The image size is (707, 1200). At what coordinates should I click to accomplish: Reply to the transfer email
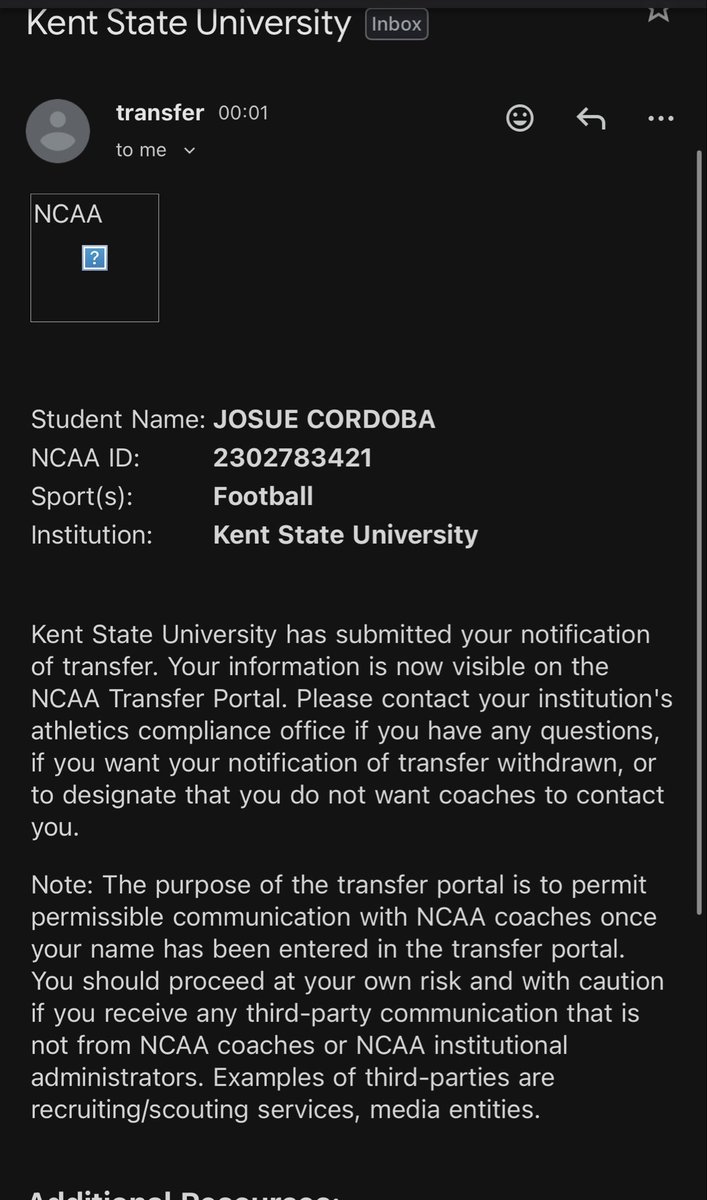[591, 119]
